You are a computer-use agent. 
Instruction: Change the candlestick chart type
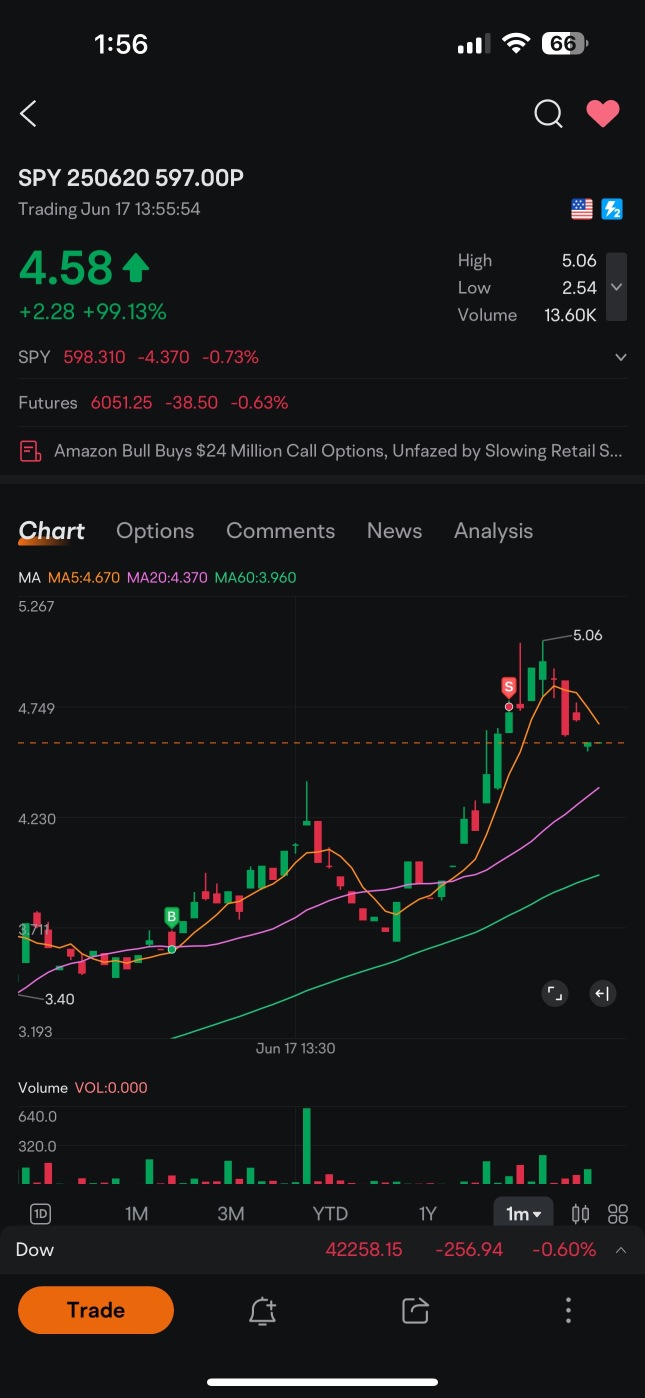click(580, 1214)
